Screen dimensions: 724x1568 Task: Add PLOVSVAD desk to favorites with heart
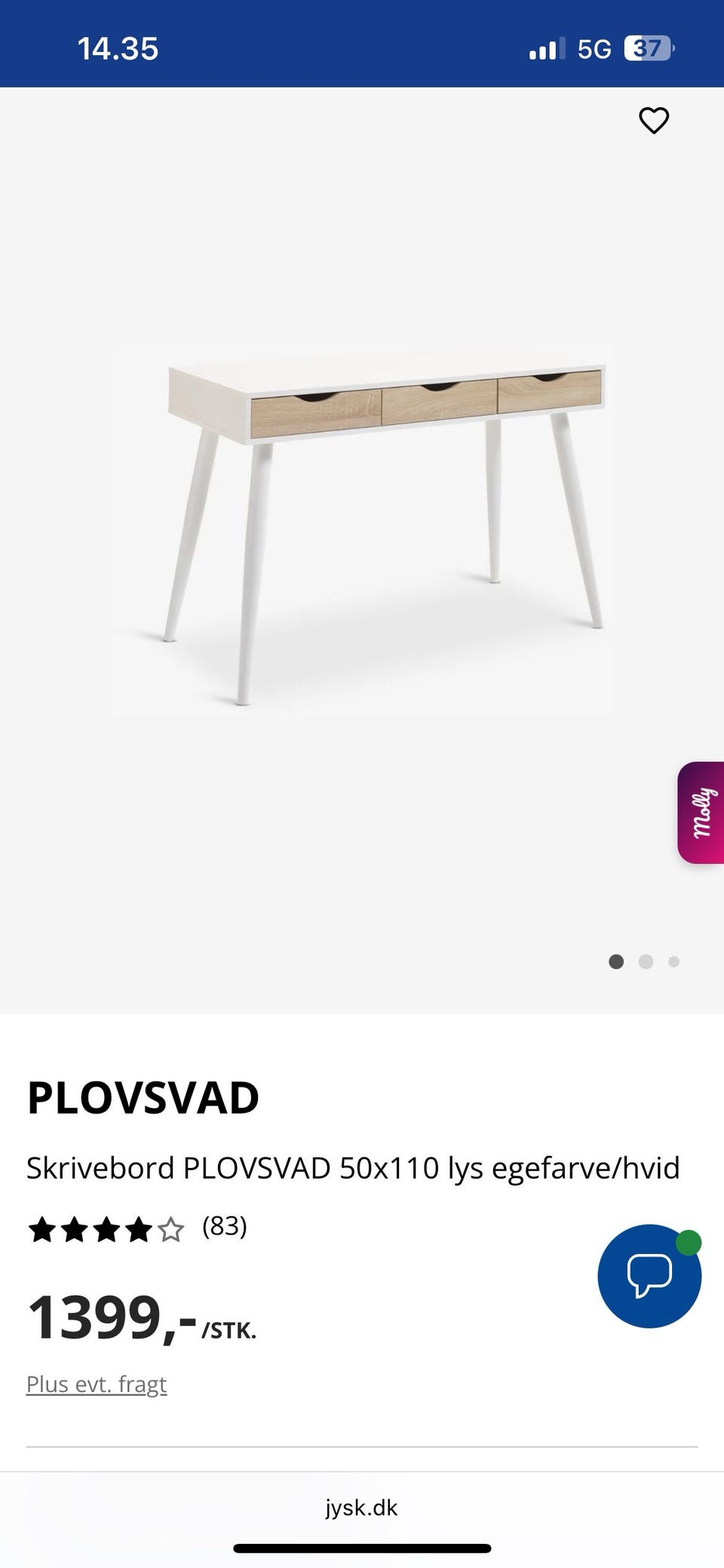654,121
